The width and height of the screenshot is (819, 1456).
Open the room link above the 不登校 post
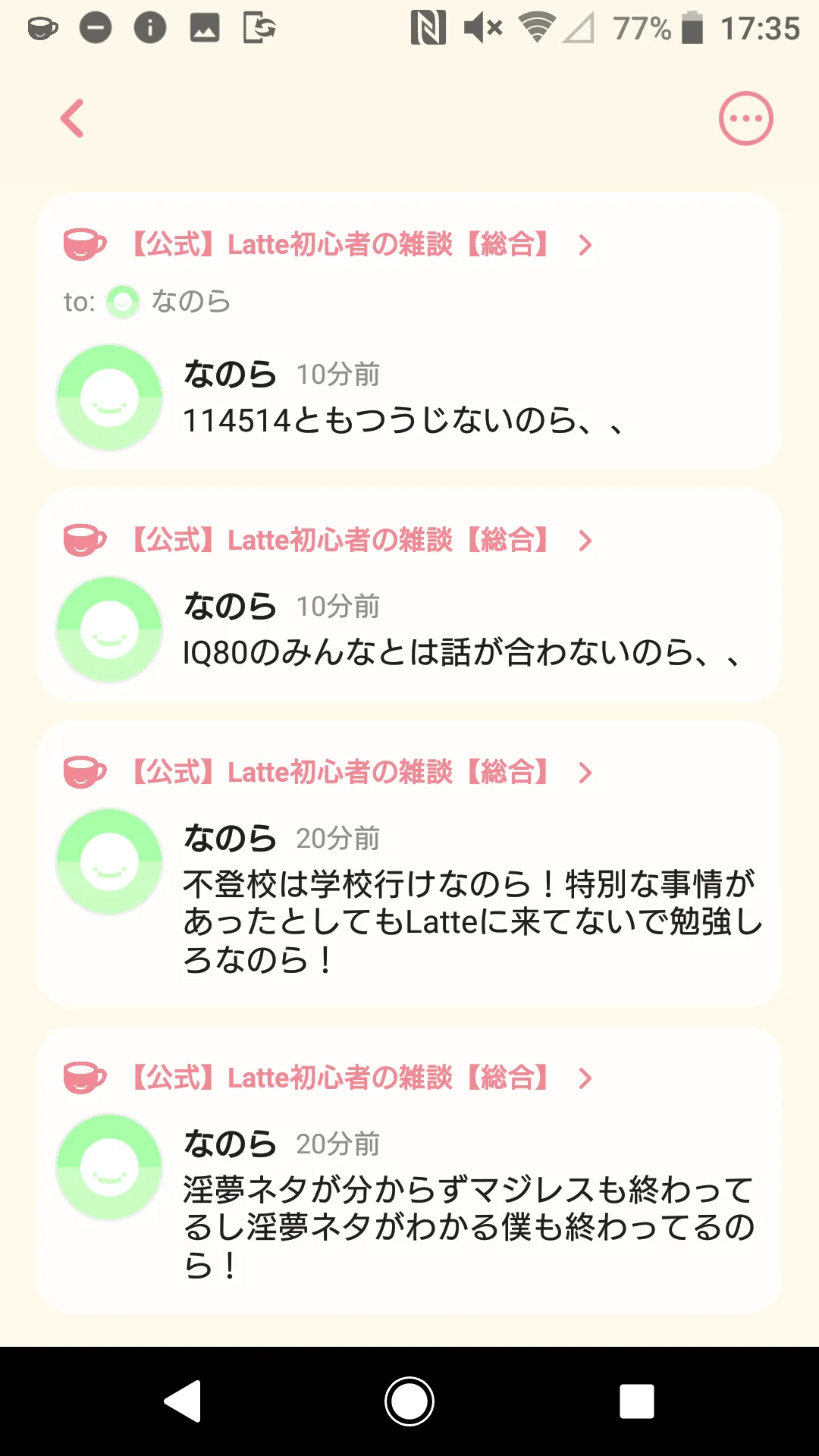point(340,773)
